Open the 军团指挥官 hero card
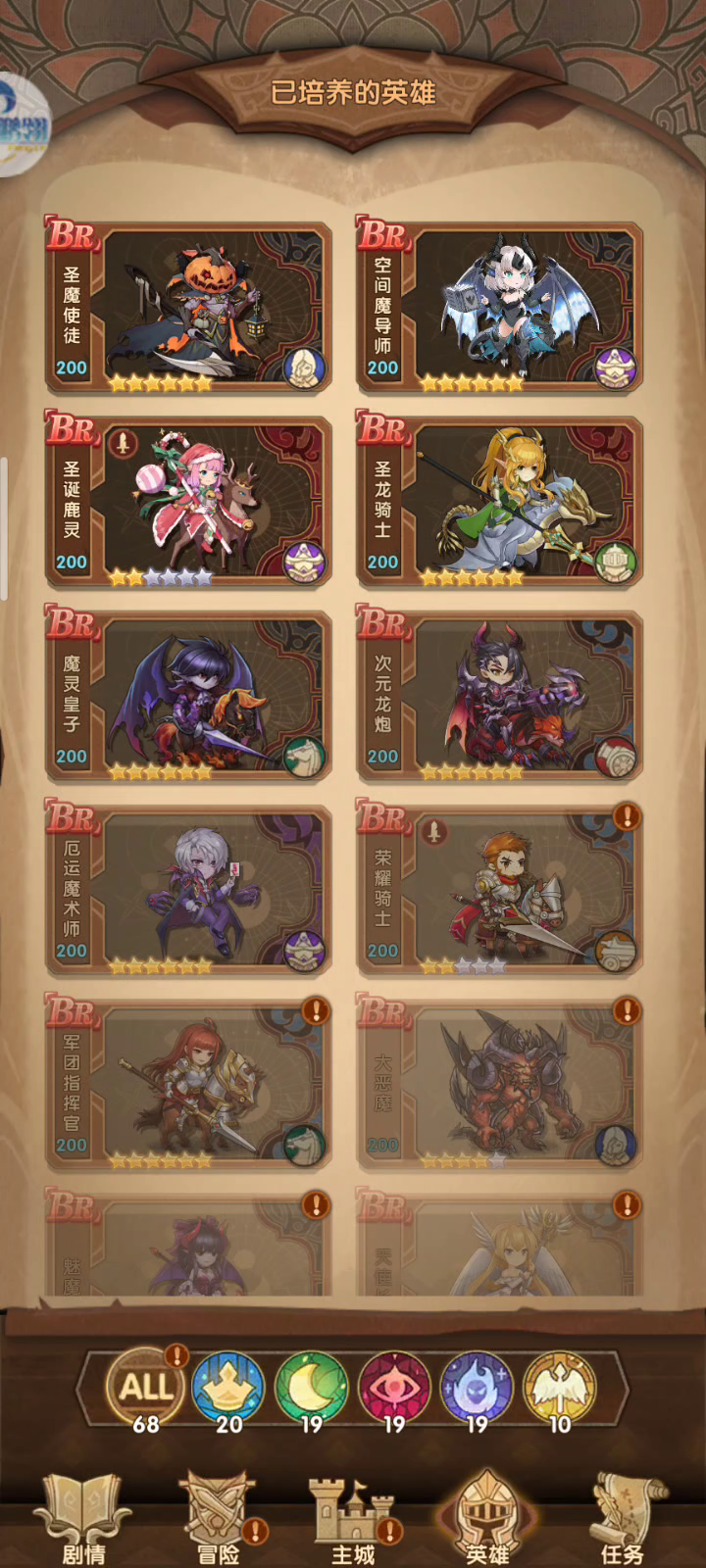Image resolution: width=706 pixels, height=1568 pixels. click(188, 1084)
